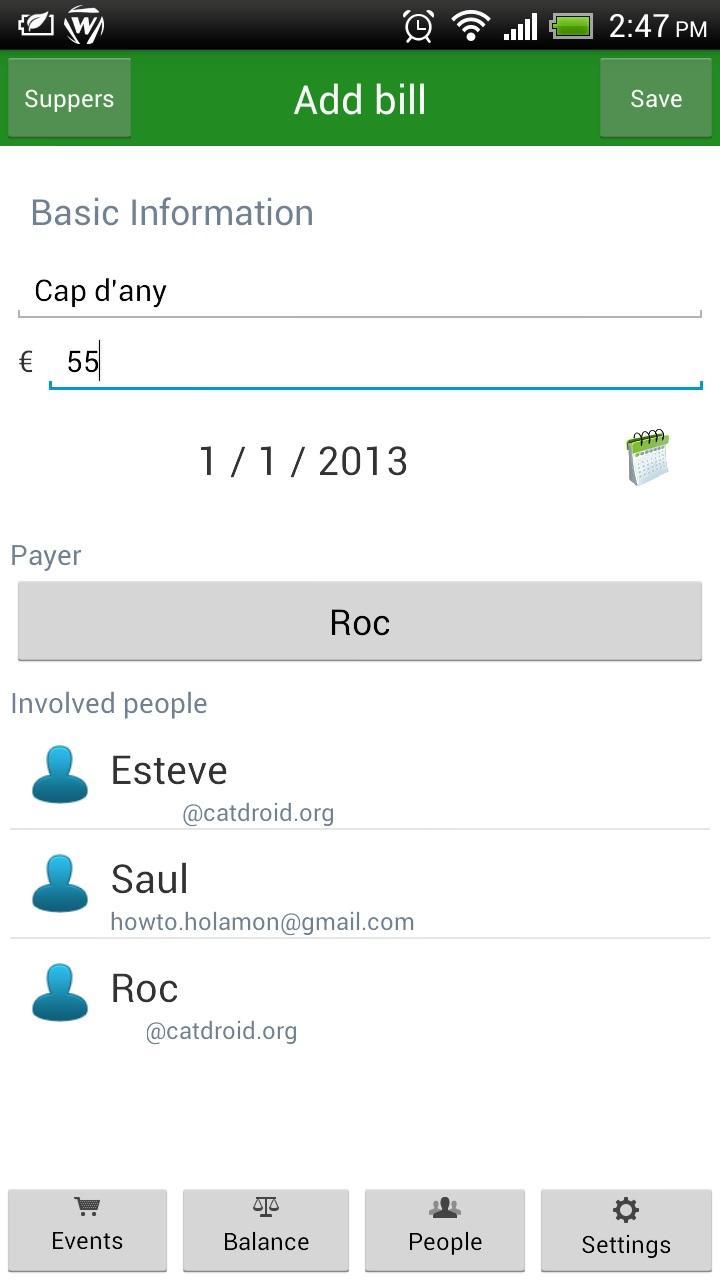Change the payer Roc
This screenshot has width=720, height=1280.
[360, 622]
